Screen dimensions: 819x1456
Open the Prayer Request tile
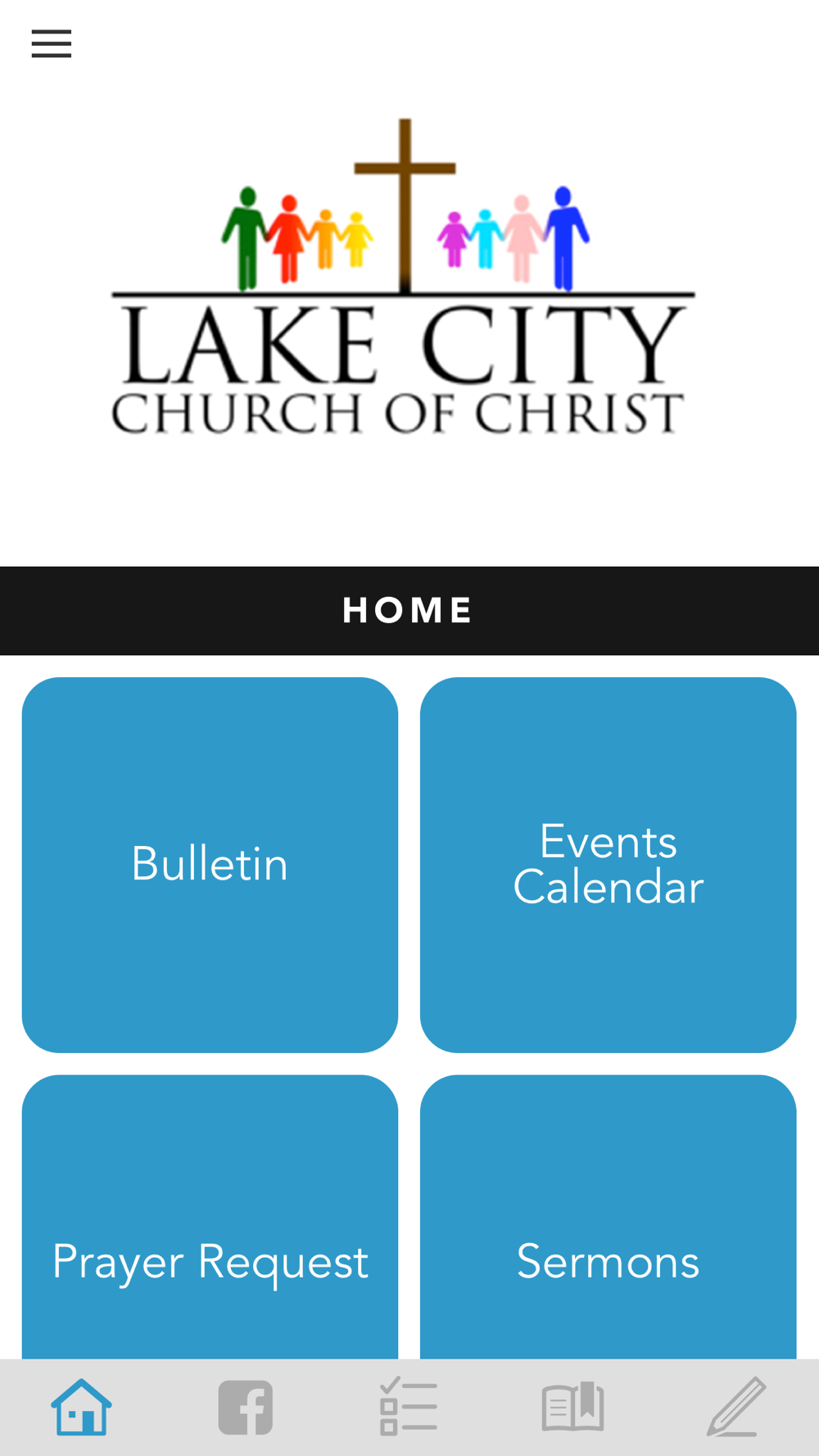coord(210,1217)
